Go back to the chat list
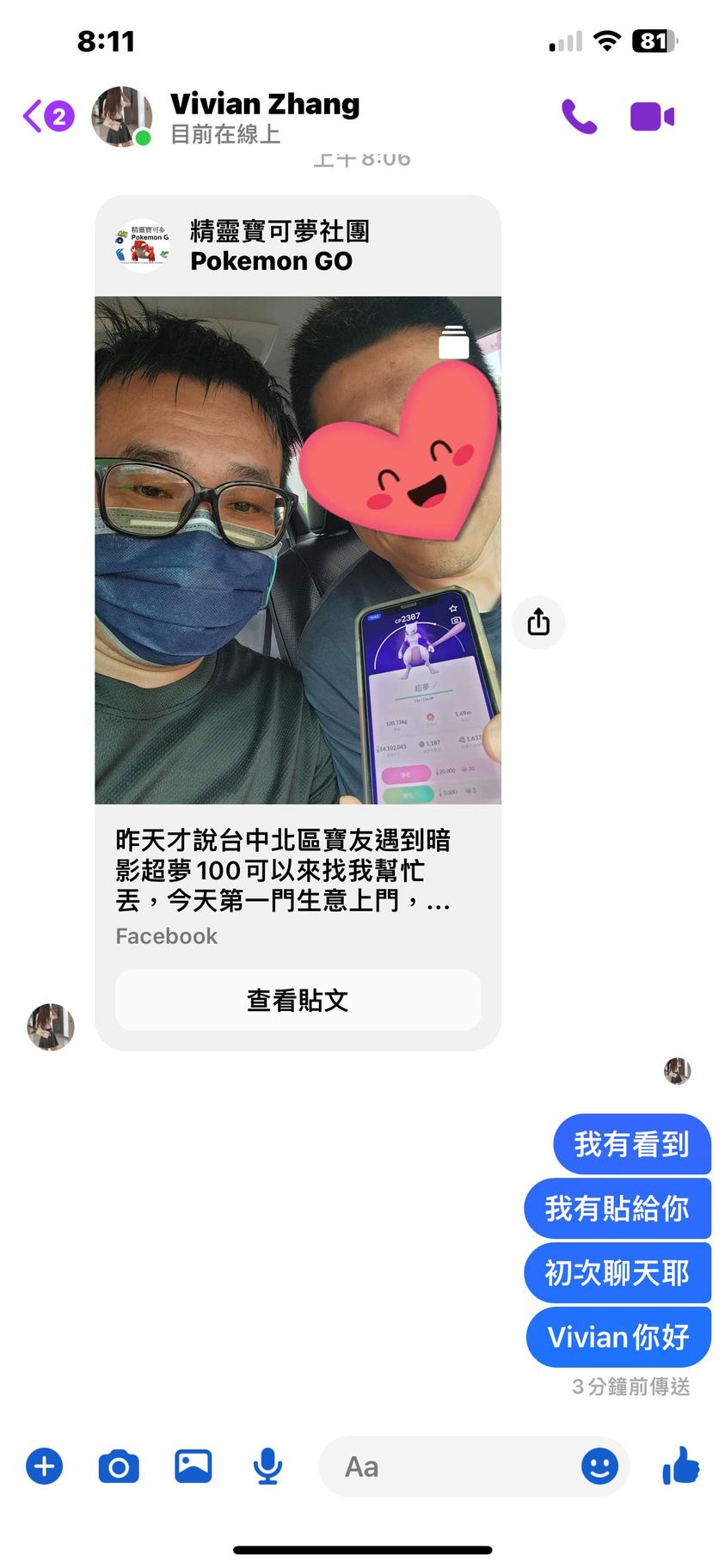The height and width of the screenshot is (1568, 725). tap(46, 116)
